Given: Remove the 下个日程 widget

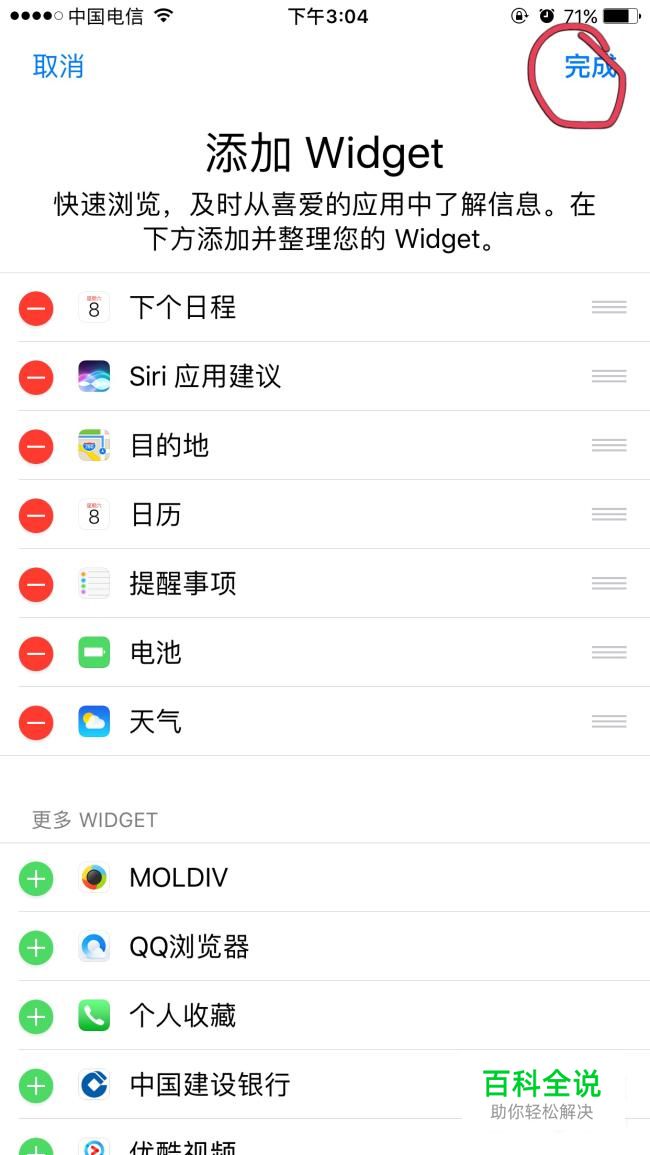Looking at the screenshot, I should click(x=36, y=308).
